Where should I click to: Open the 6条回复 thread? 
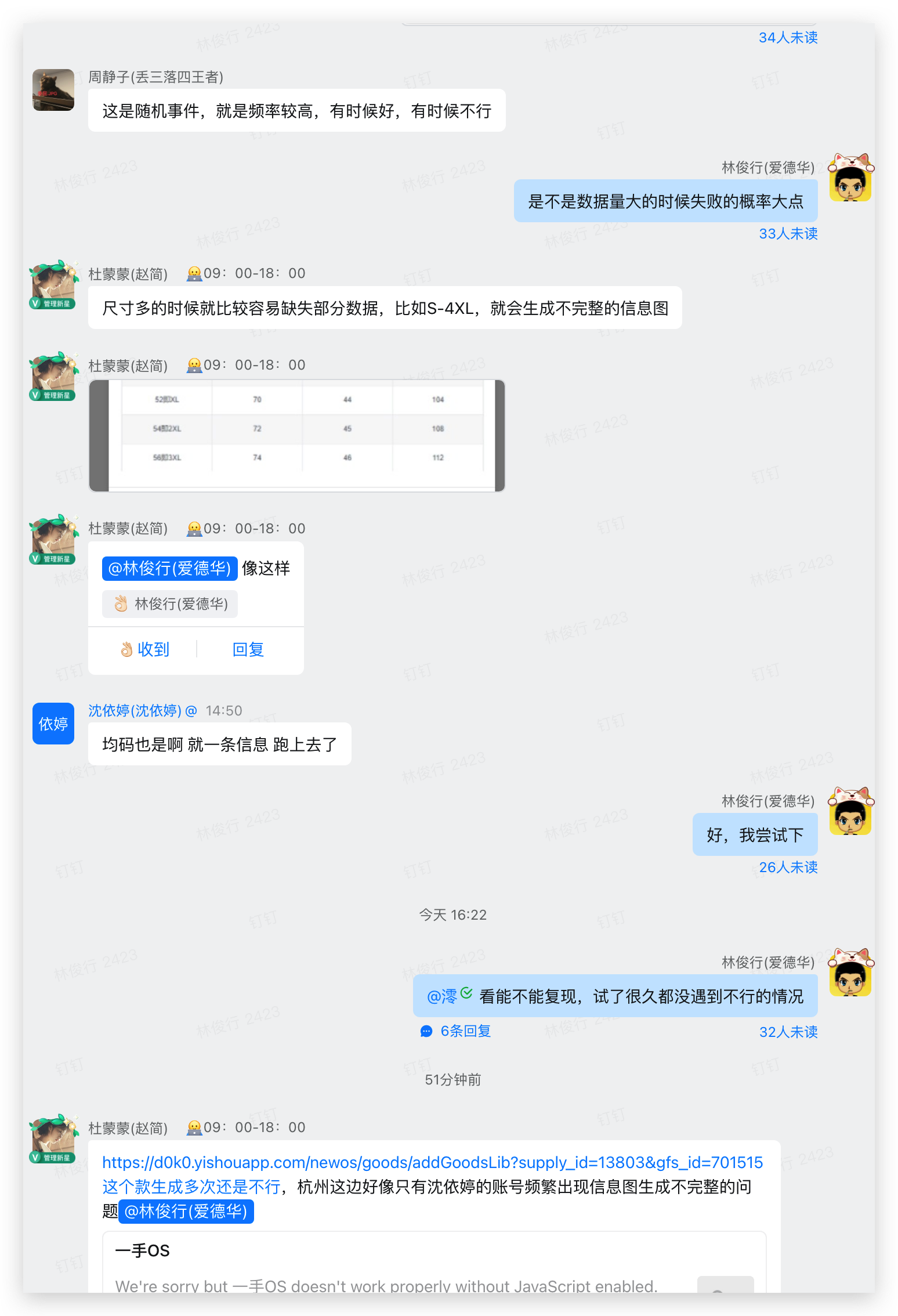(457, 1031)
